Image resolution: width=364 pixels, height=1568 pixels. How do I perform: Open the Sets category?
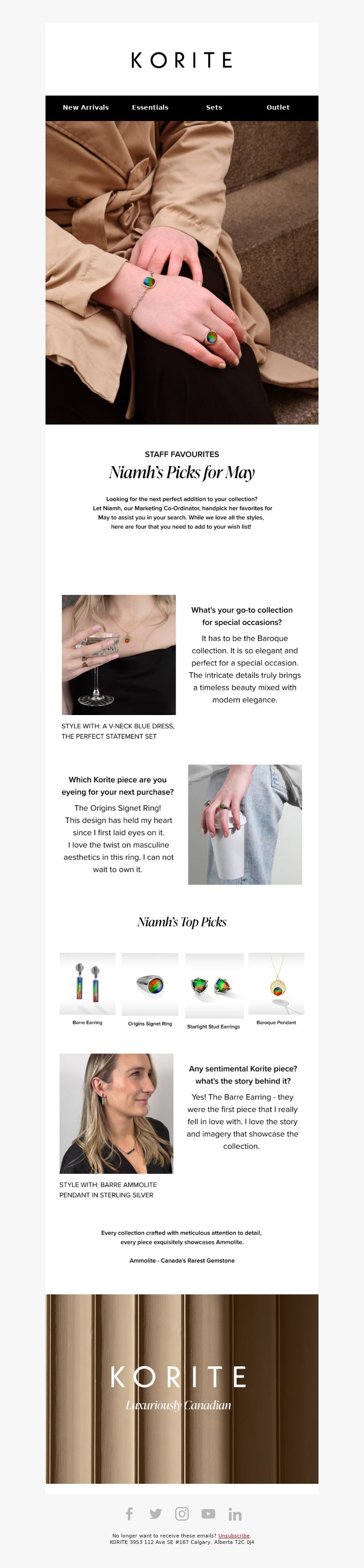(214, 107)
